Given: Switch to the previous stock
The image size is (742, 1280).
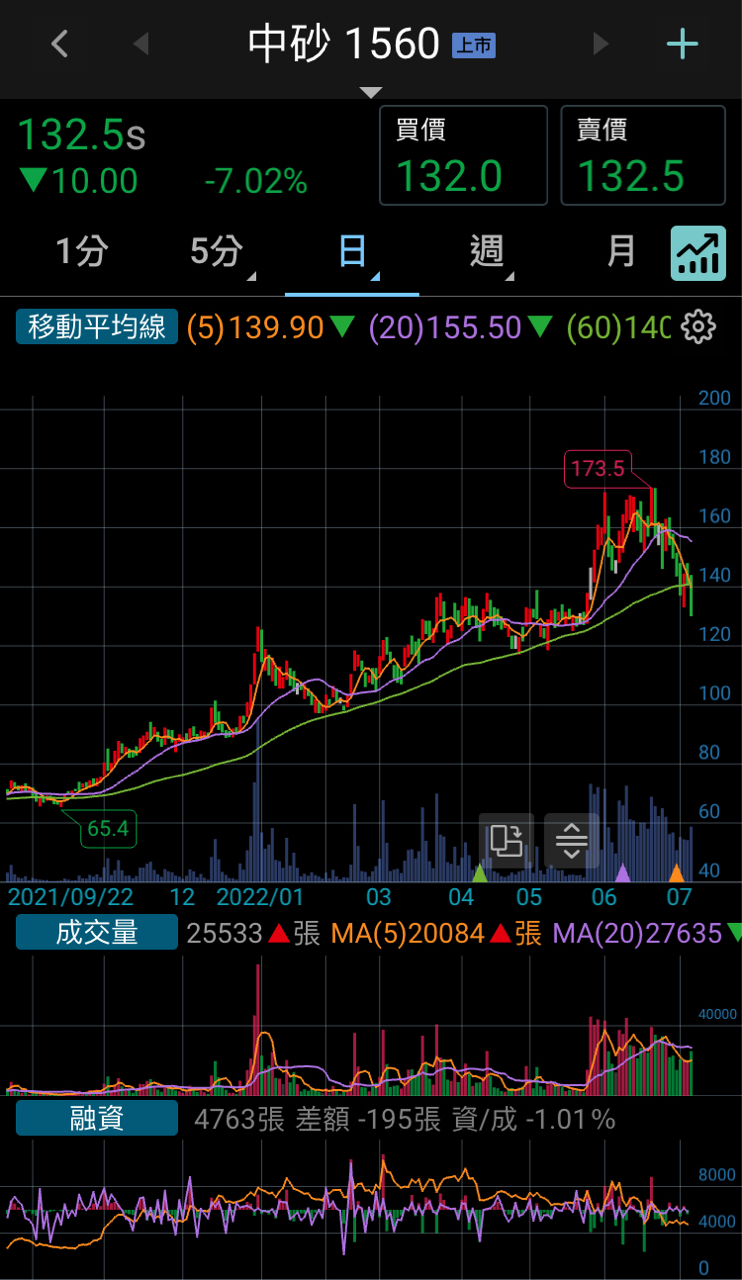Looking at the screenshot, I should tap(141, 44).
